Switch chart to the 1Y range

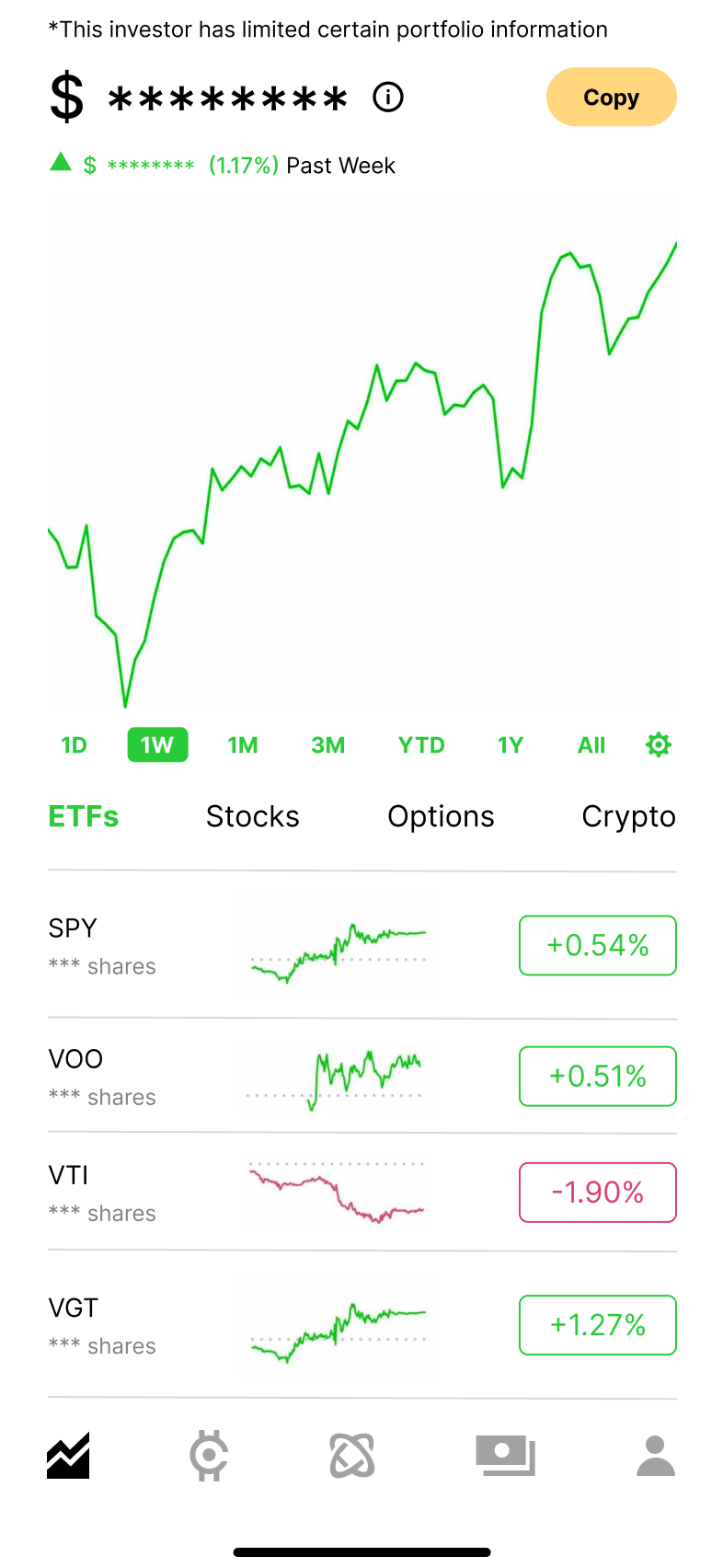510,744
